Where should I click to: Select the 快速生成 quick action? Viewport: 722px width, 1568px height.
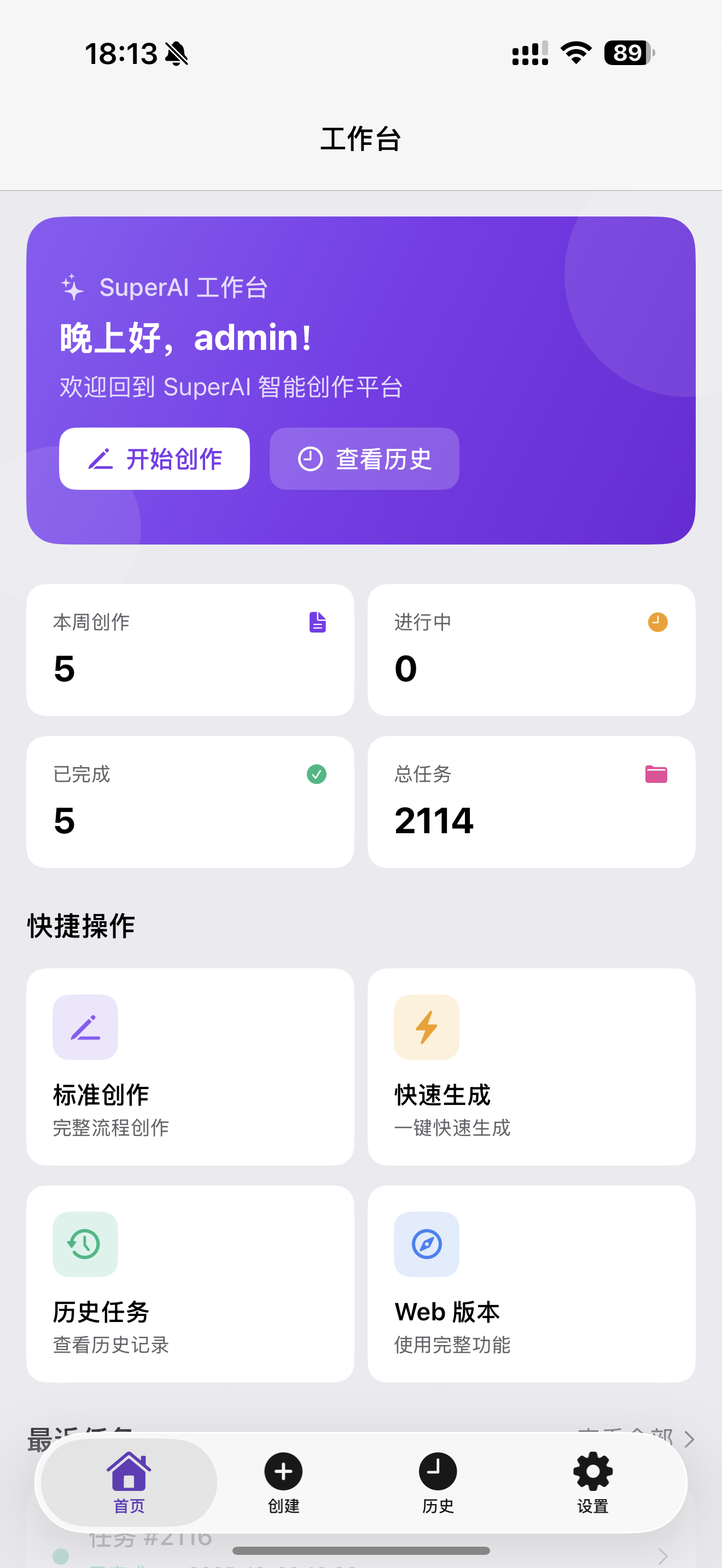click(x=531, y=1067)
